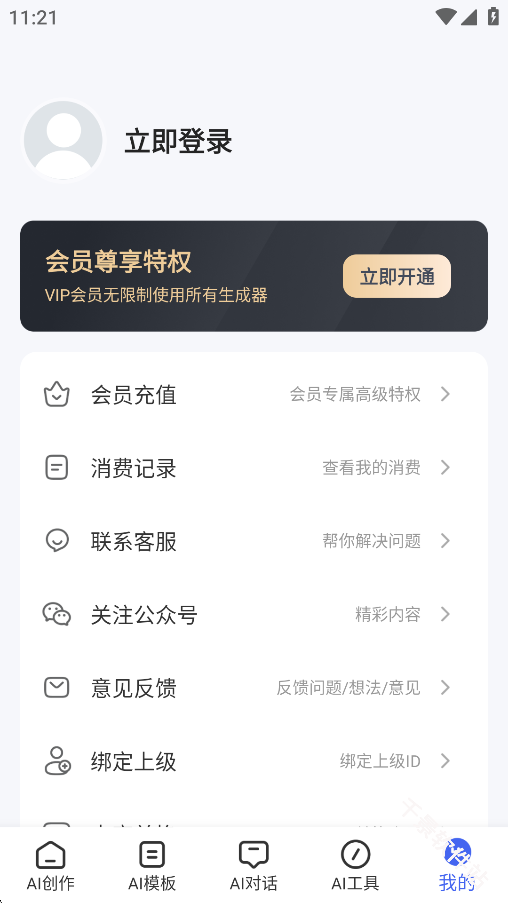Open 意见反馈 feedback
This screenshot has height=903, width=508.
pos(254,688)
